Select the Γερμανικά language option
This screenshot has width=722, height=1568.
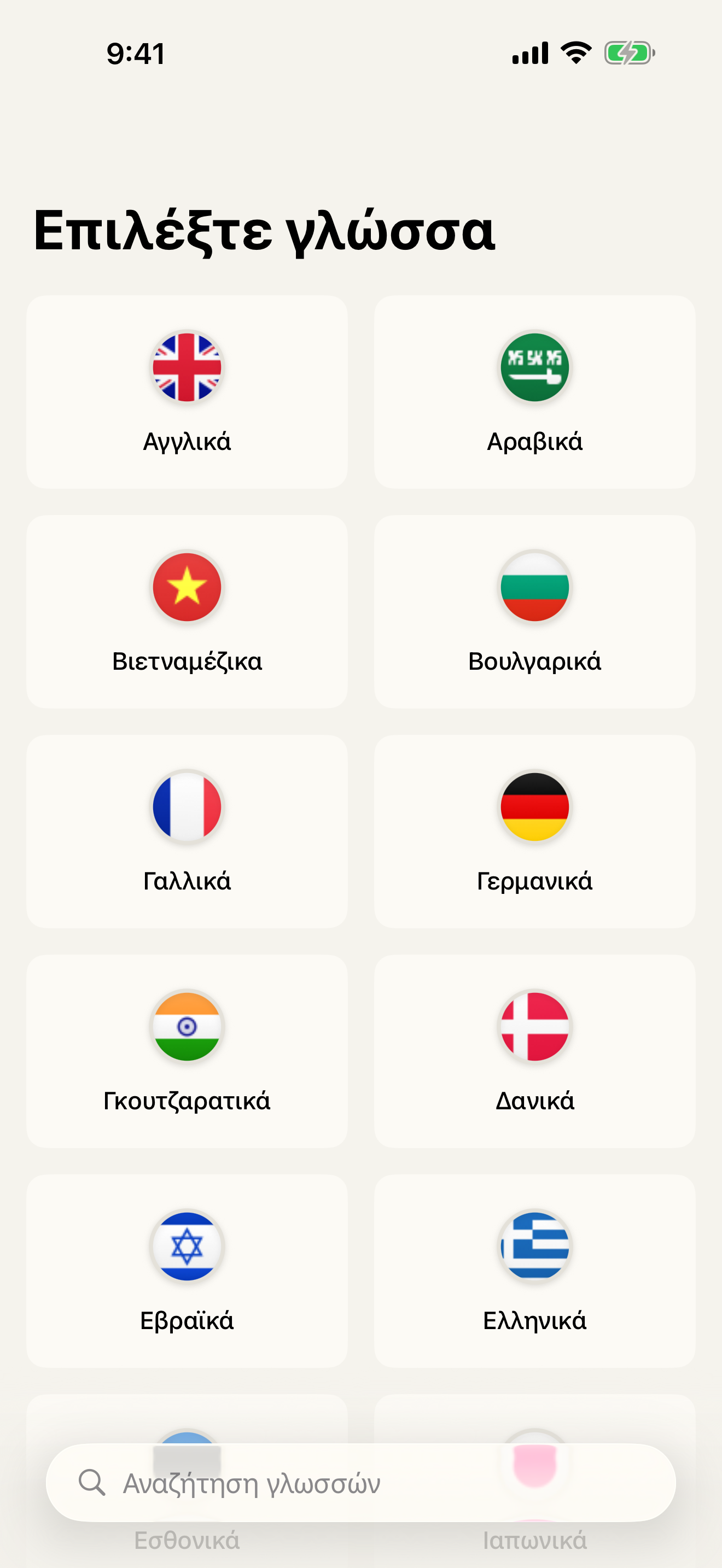(x=534, y=831)
